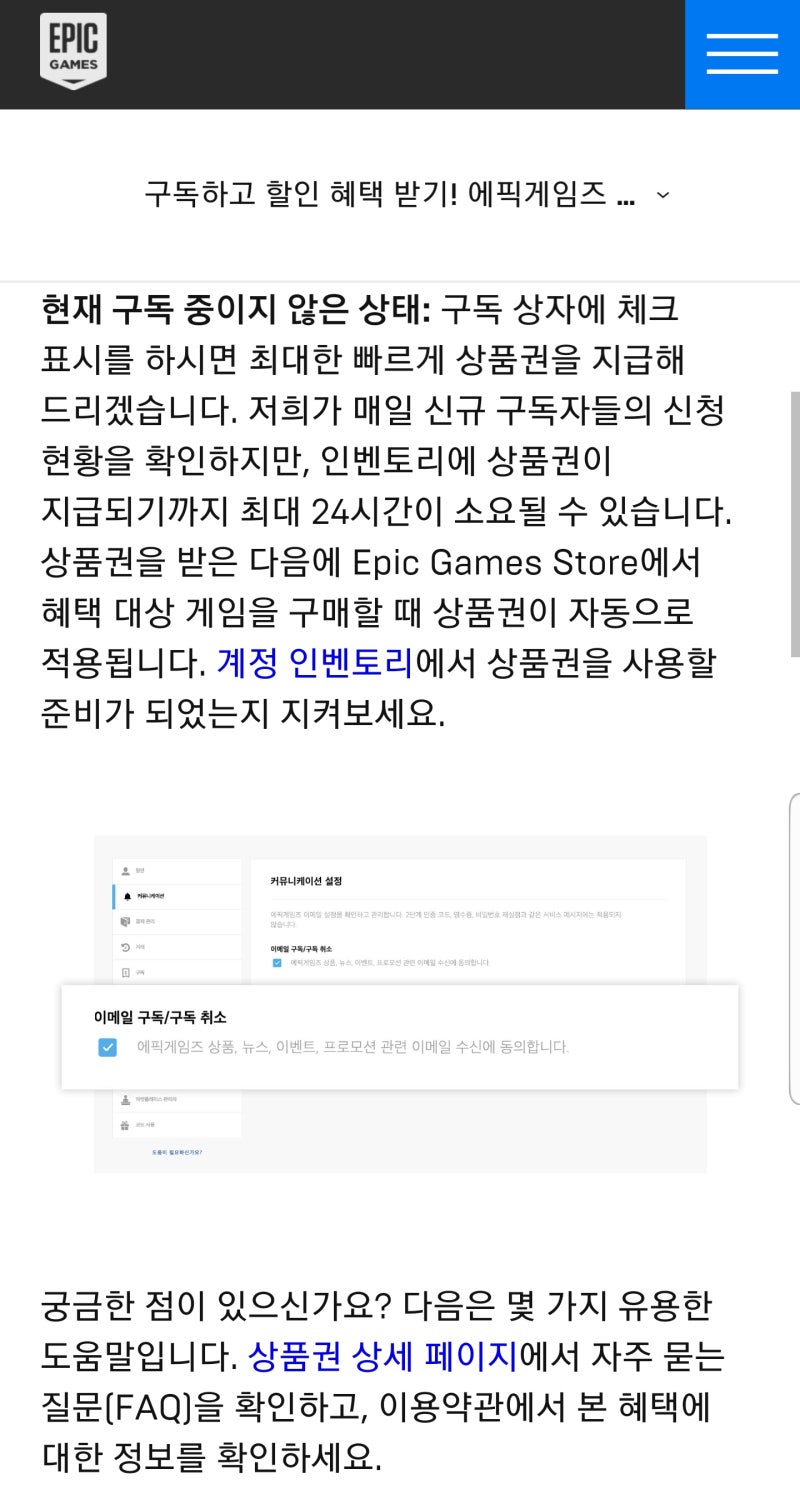Toggle the small email subscription checkbox in settings
800x1489 pixels.
tap(277, 964)
